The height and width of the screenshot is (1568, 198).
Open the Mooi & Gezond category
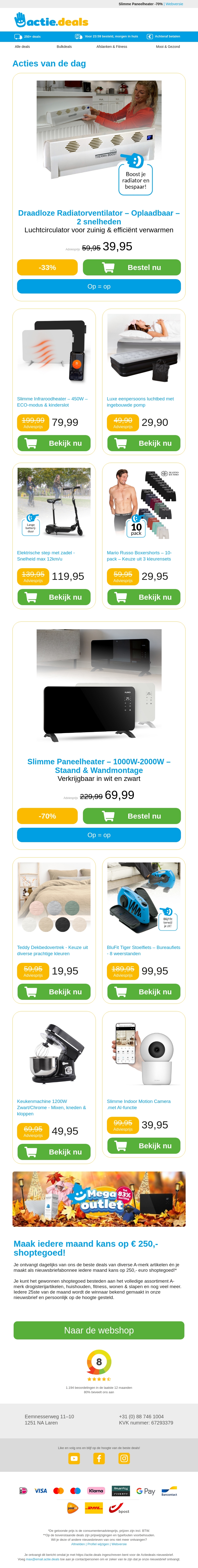(x=168, y=46)
